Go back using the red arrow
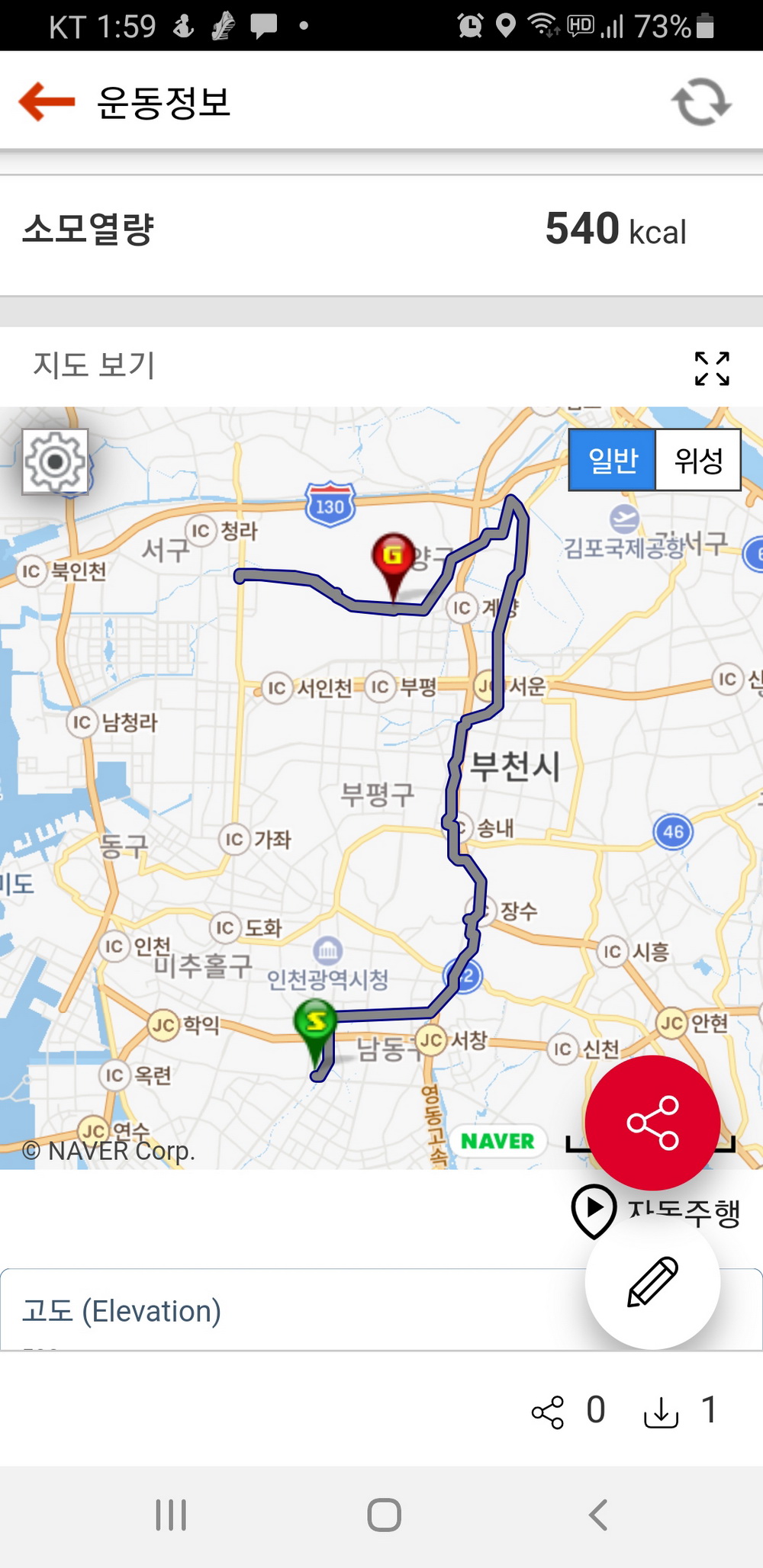Screen dimensions: 763x1568 47,102
